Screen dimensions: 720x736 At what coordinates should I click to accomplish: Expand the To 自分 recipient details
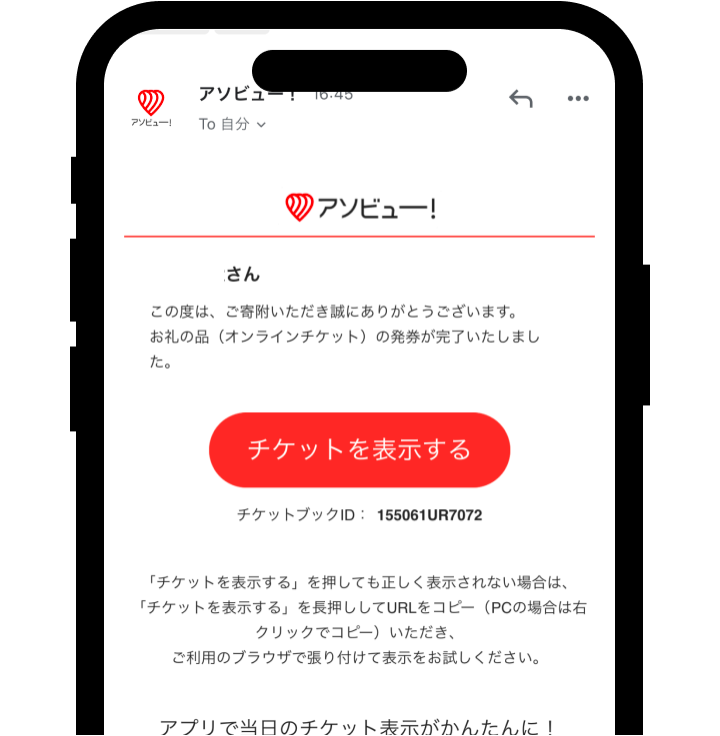[232, 124]
